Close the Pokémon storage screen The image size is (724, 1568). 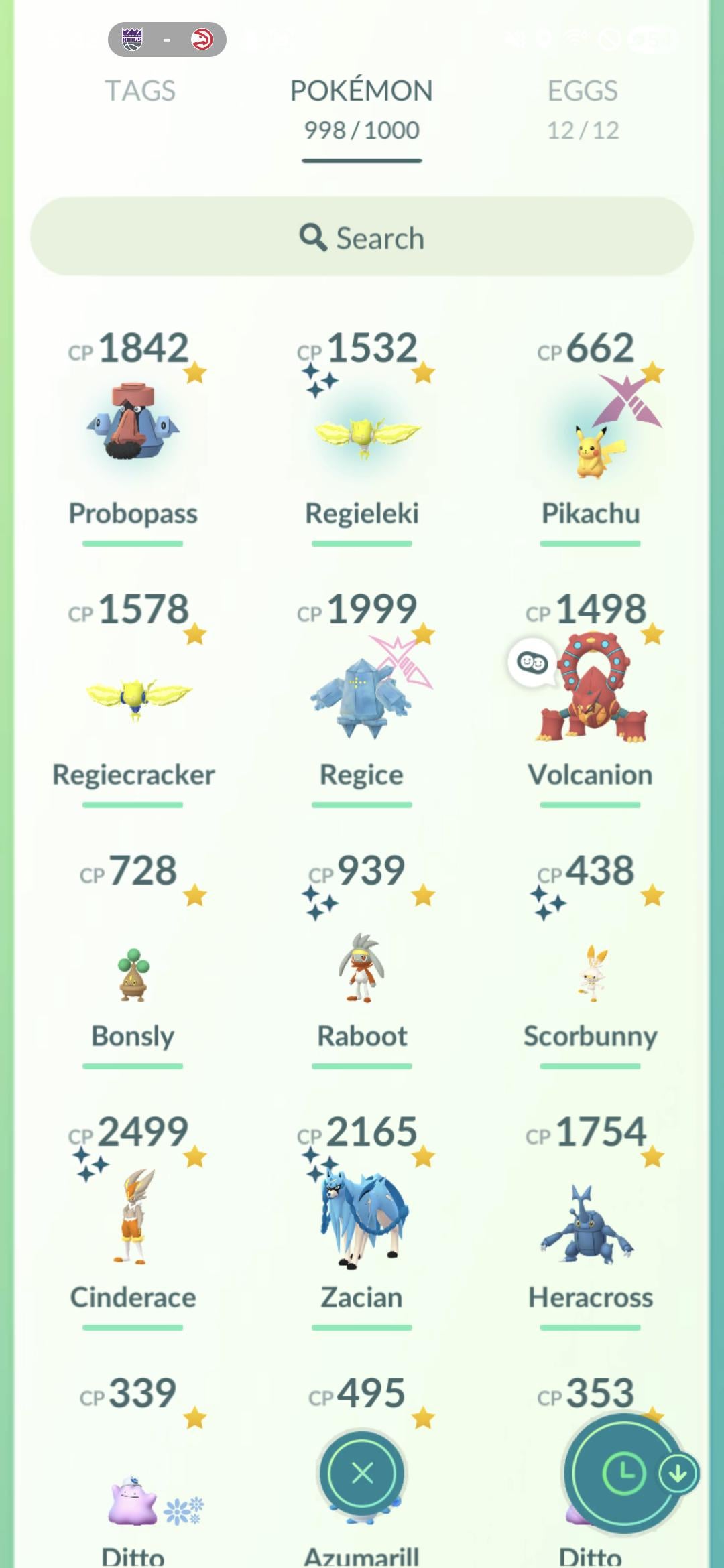tap(362, 1474)
